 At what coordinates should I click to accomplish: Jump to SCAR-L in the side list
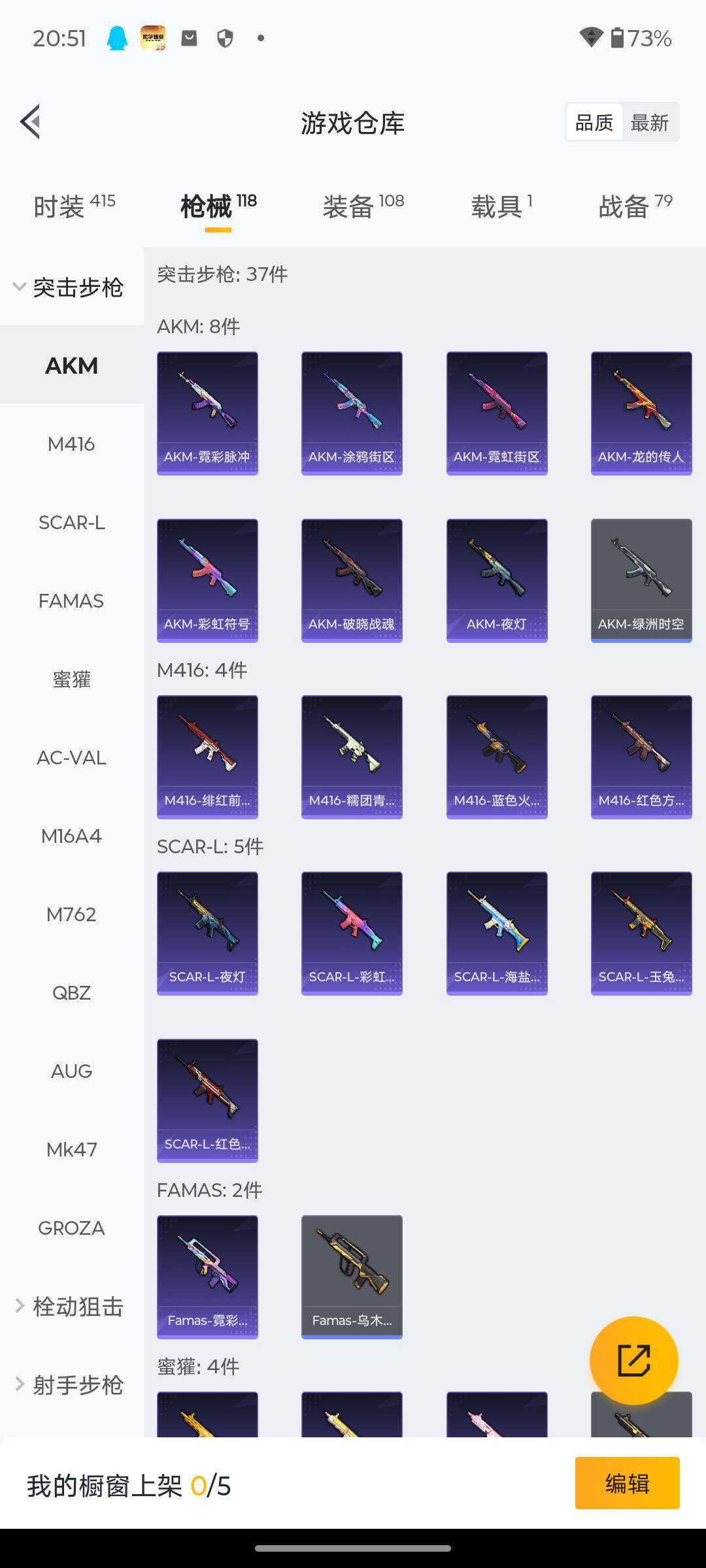[x=71, y=523]
